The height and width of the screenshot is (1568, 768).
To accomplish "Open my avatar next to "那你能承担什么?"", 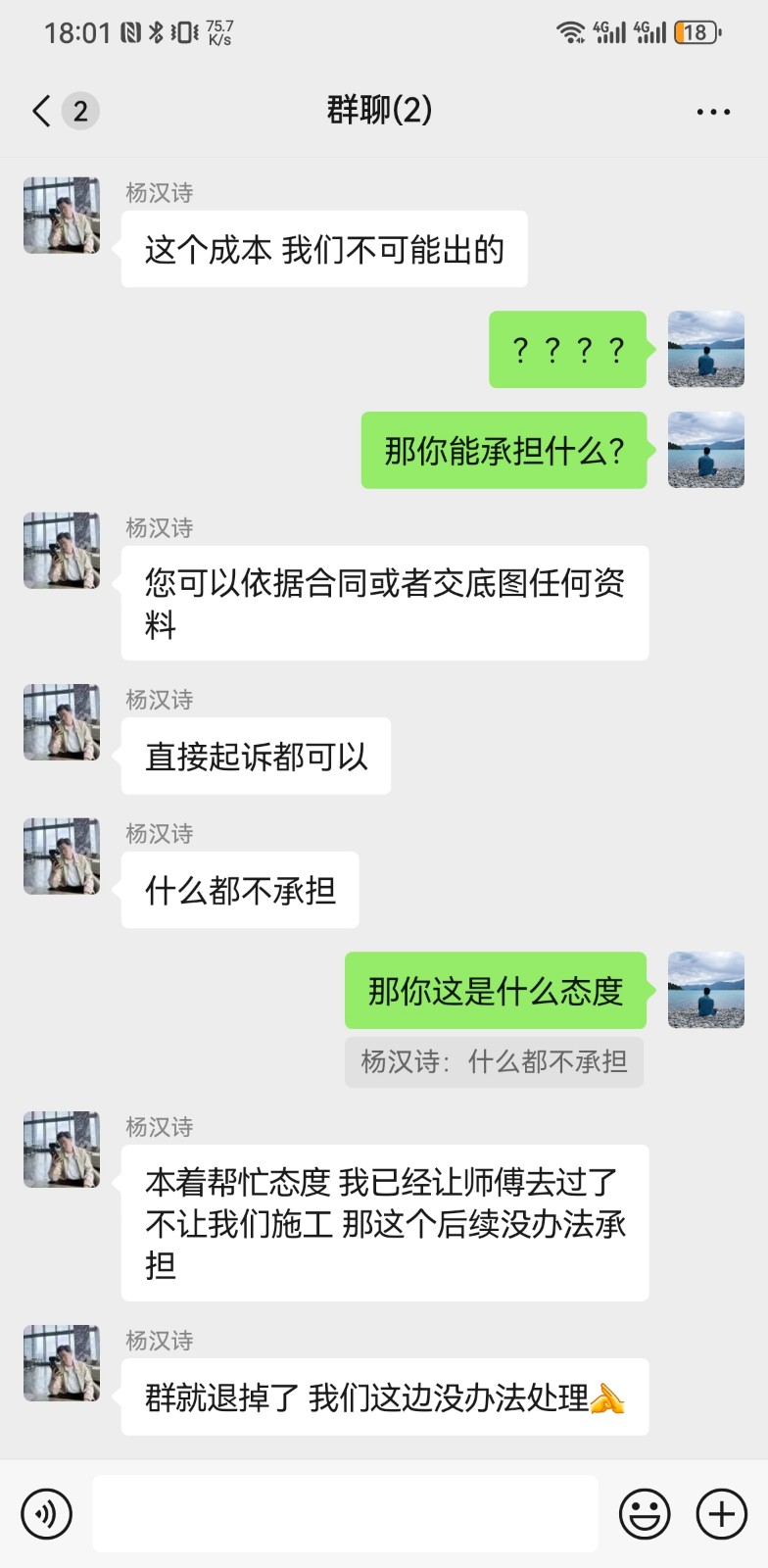I will [x=705, y=450].
